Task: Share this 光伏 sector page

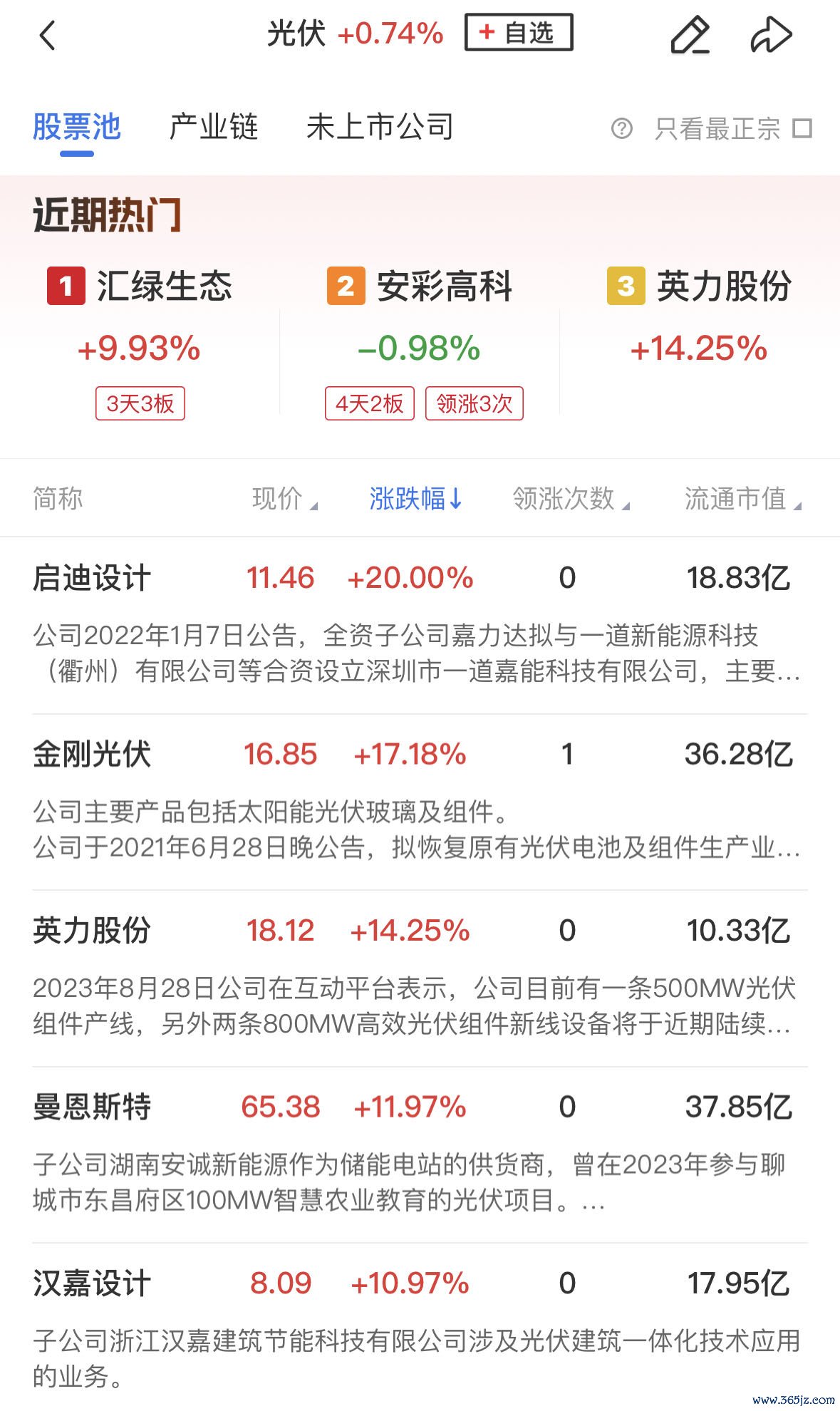Action: click(771, 35)
